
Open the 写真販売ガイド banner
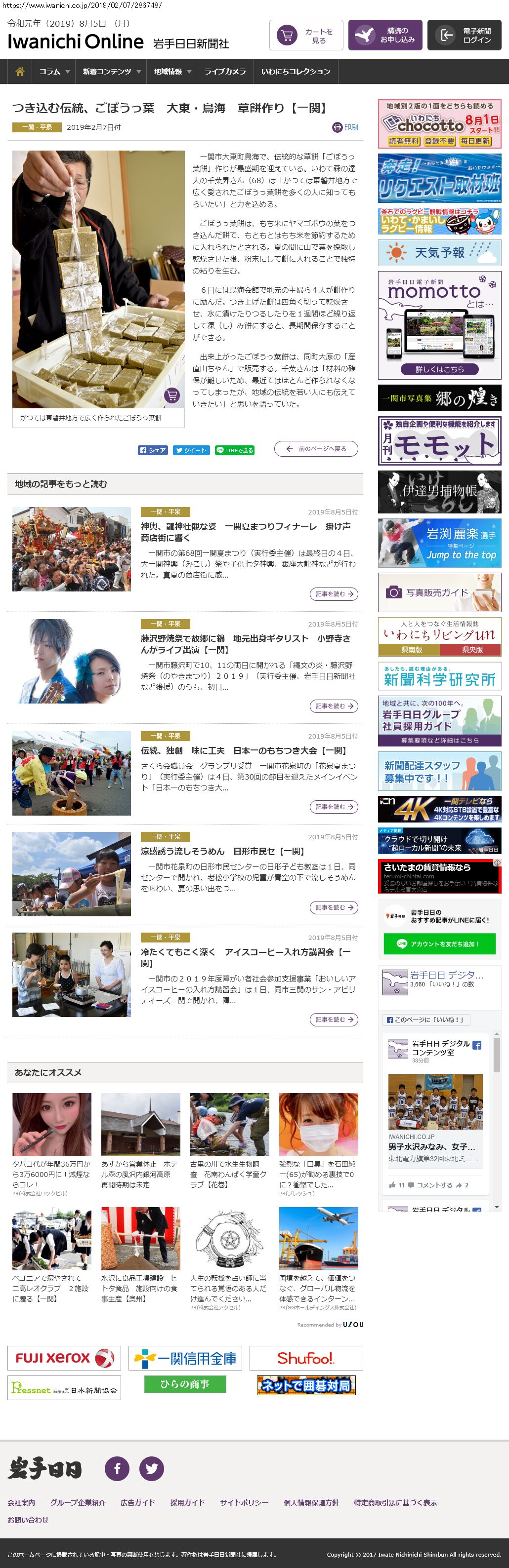439,591
